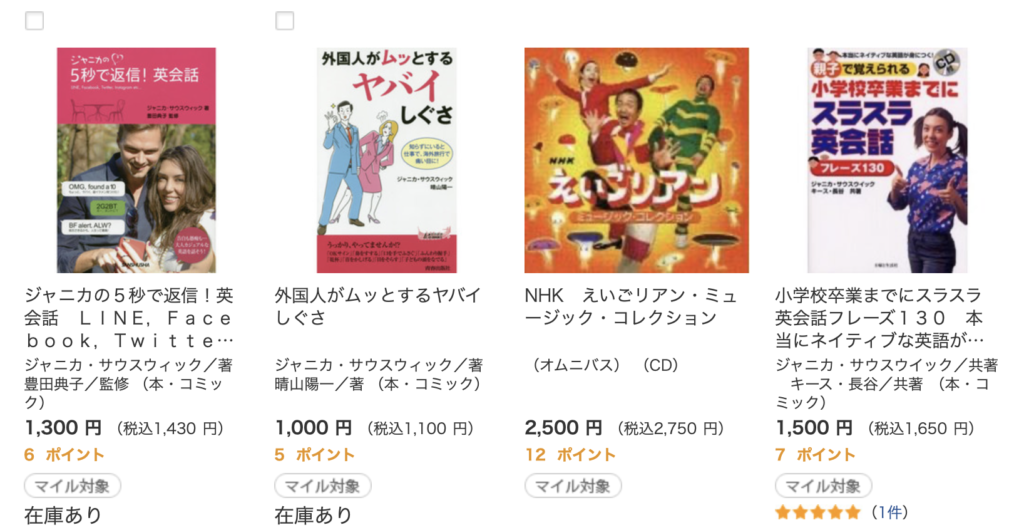1024x530 pixels.
Task: Open ジャニカの5秒で返信！英会話 cover image
Action: click(x=136, y=160)
